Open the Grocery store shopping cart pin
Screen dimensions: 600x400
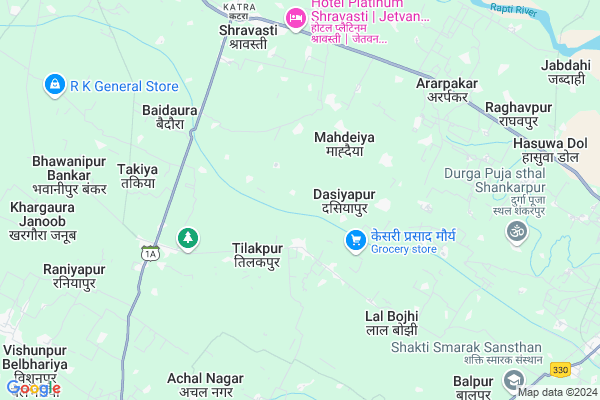click(x=354, y=240)
